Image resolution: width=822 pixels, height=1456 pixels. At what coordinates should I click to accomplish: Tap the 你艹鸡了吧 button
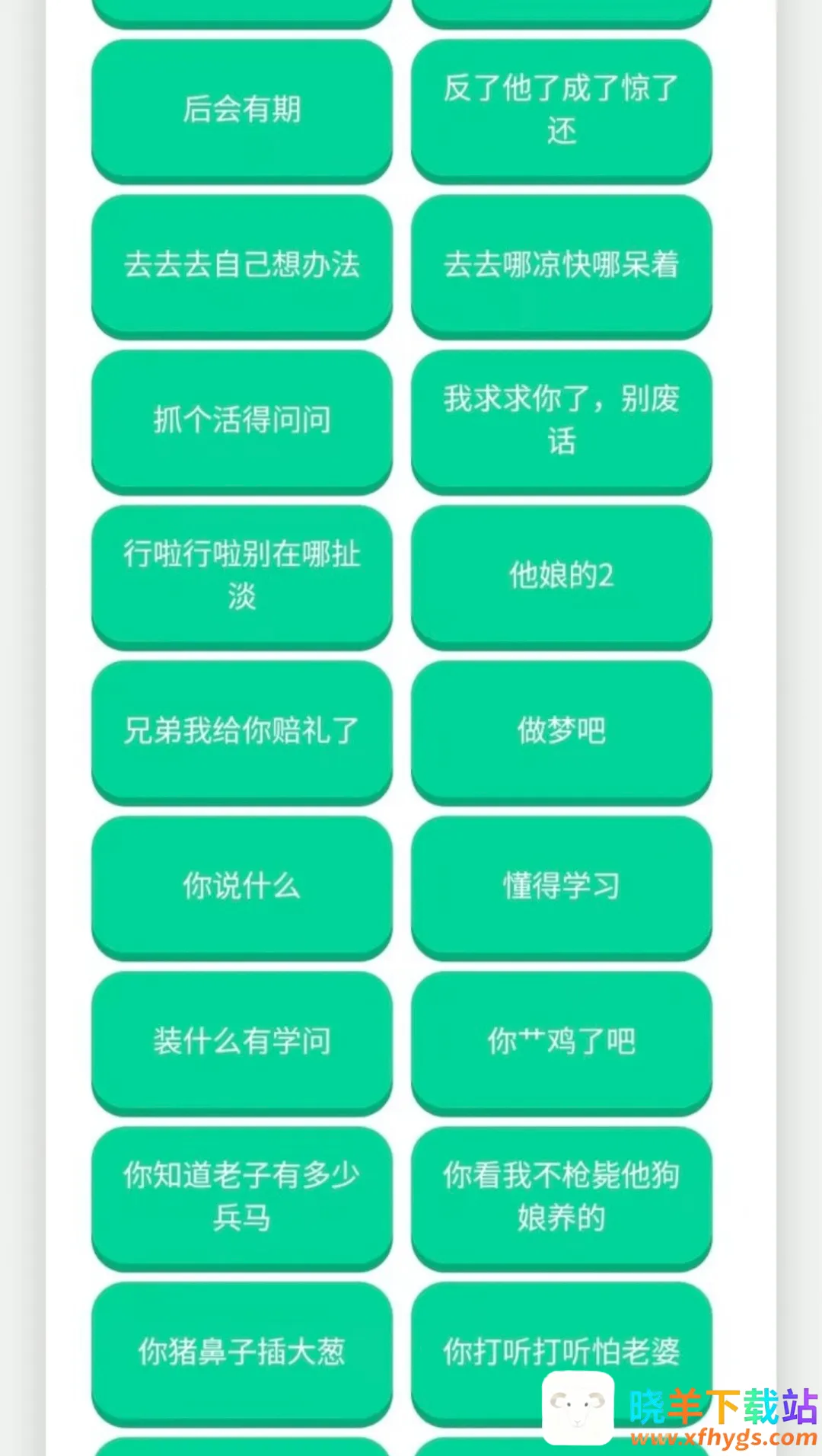tap(561, 1041)
